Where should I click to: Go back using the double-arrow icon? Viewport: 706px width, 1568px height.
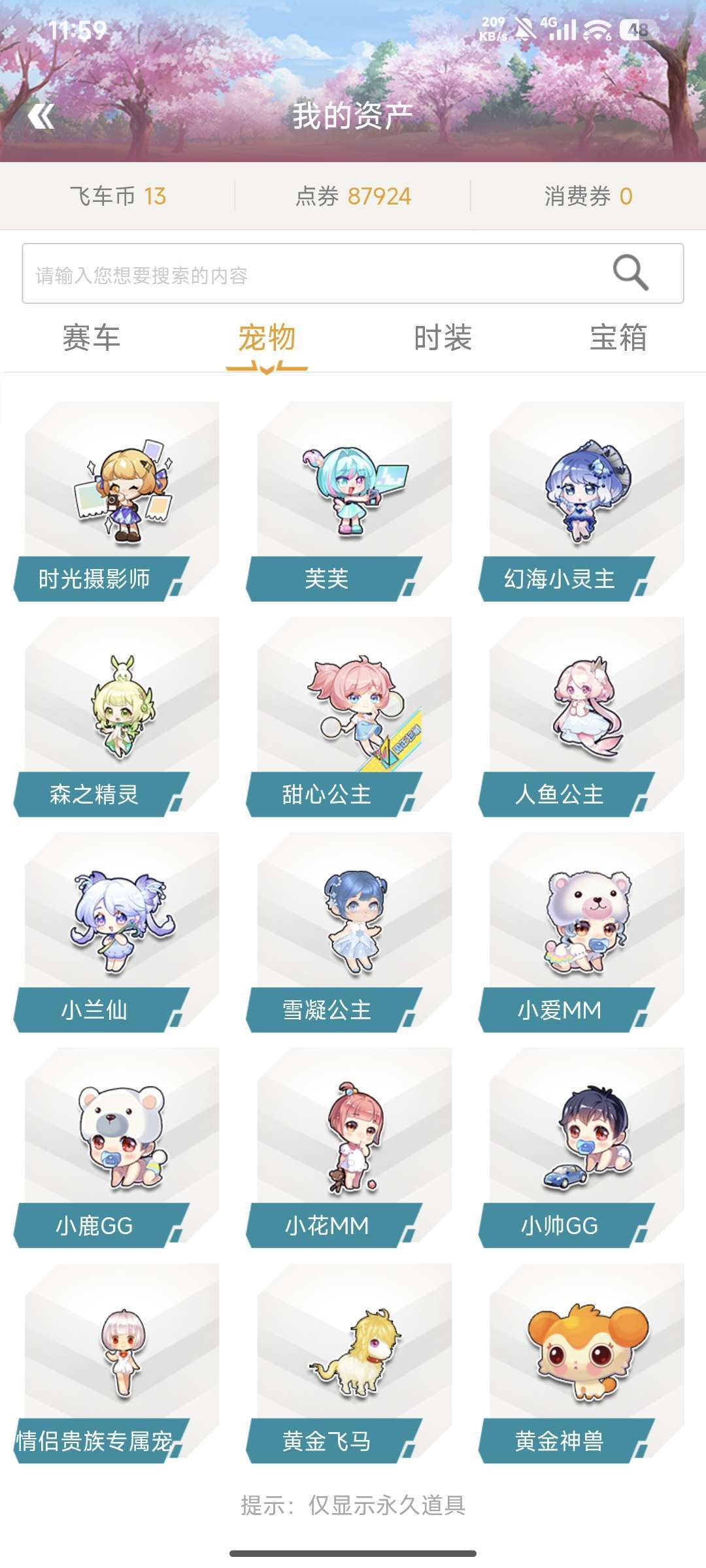(x=41, y=117)
